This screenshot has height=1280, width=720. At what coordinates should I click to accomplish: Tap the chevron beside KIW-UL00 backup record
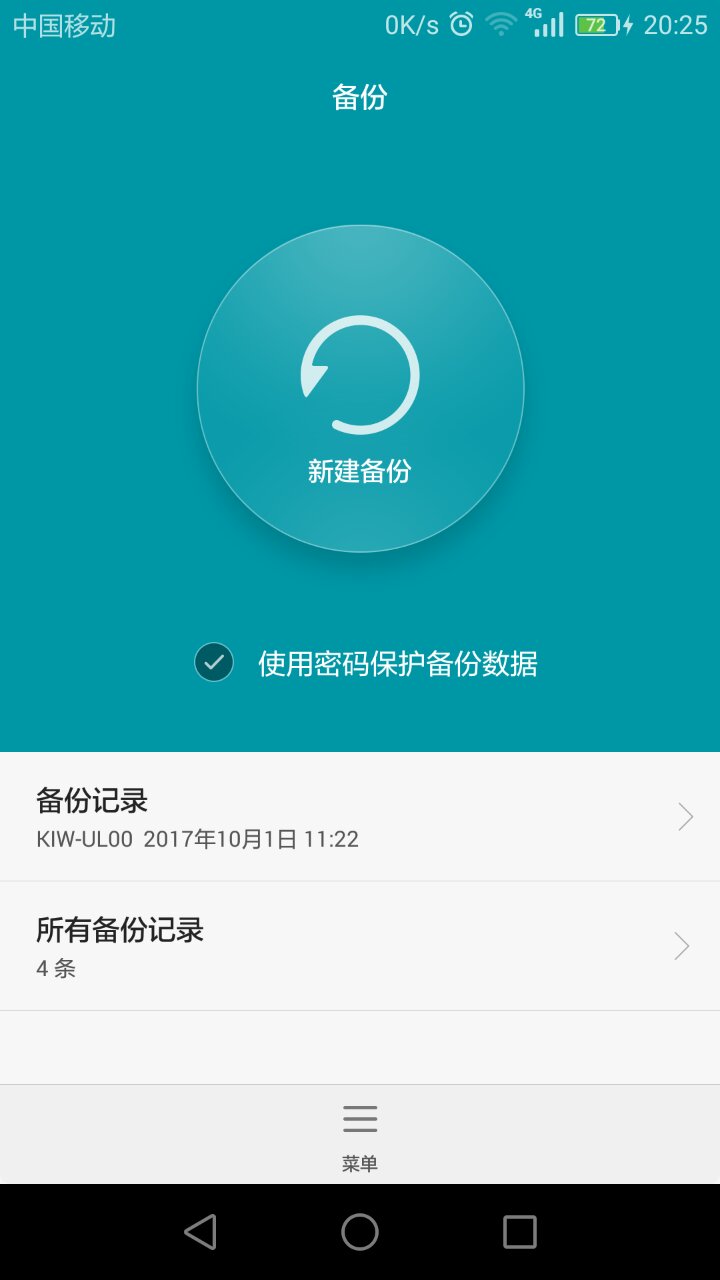coord(684,816)
